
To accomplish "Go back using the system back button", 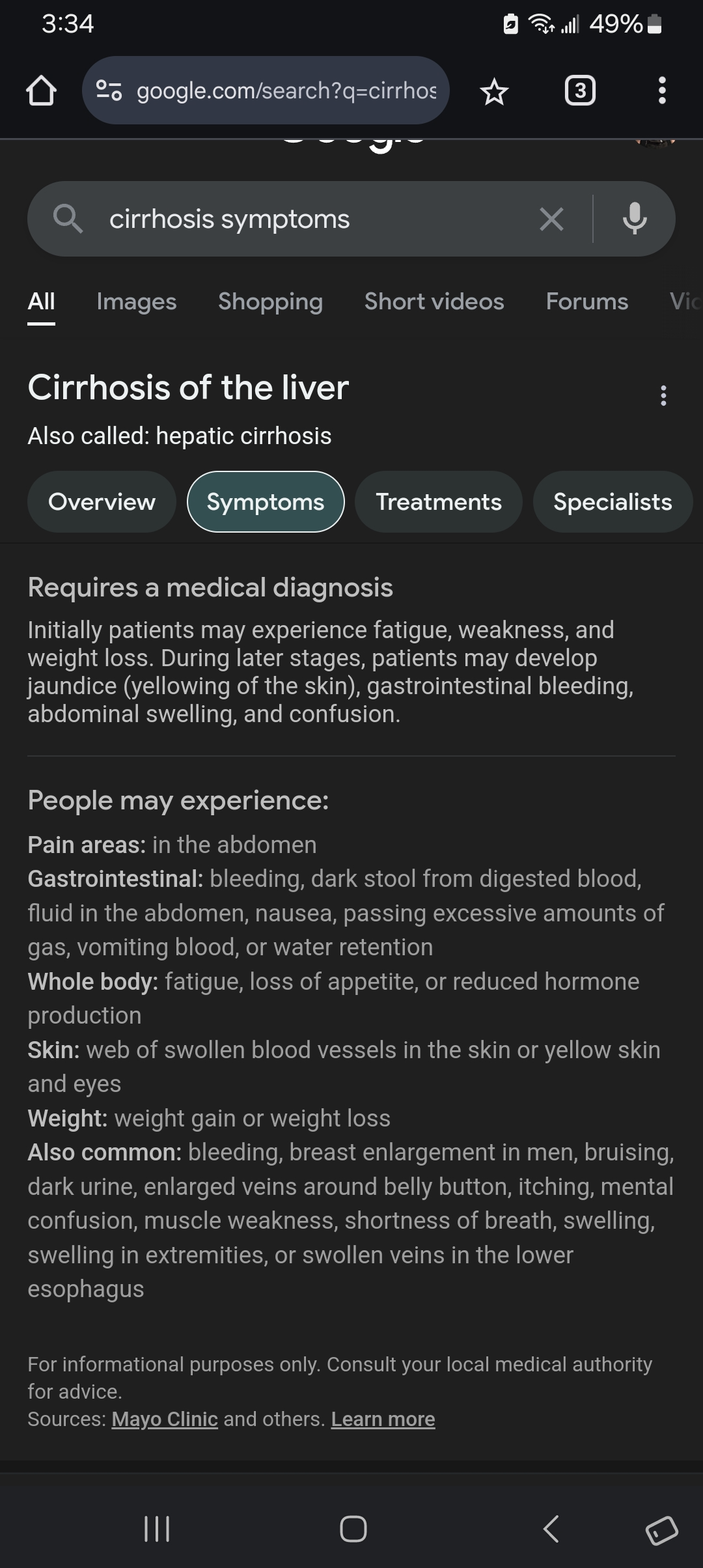I will [551, 1529].
